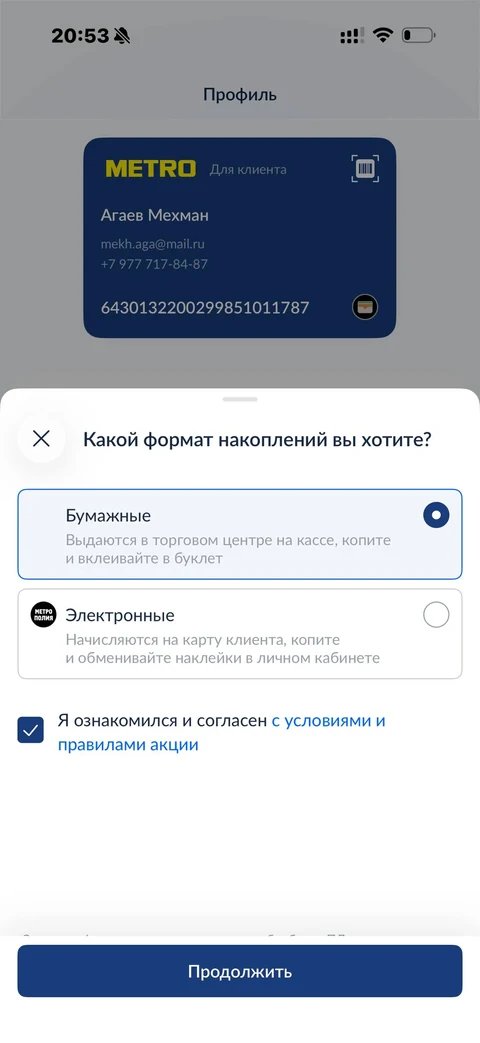Image resolution: width=480 pixels, height=1043 pixels.
Task: Select the Бумажные savings option
Action: pos(240,535)
